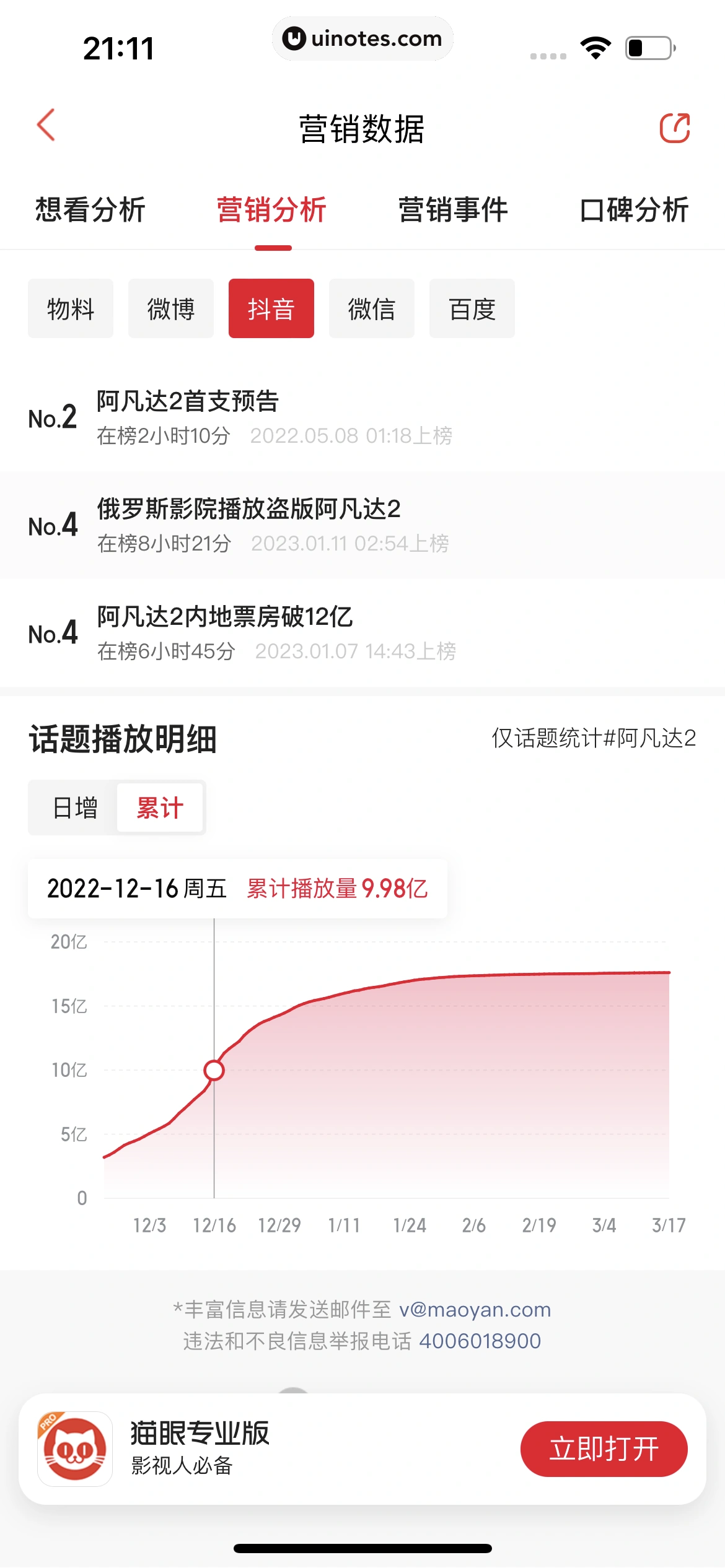
Task: Show 微信 marketing data
Action: (x=372, y=308)
